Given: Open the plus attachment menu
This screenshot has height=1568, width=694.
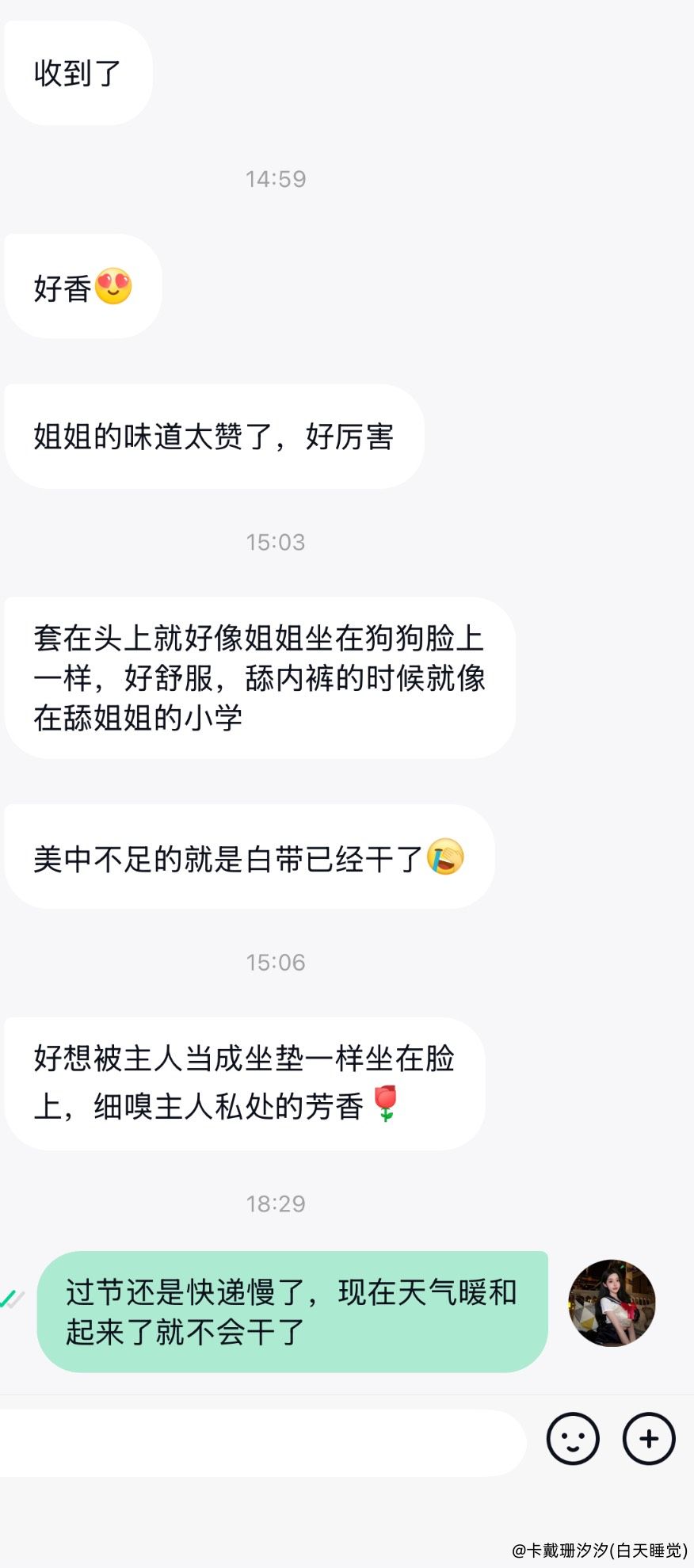Looking at the screenshot, I should [x=649, y=1439].
